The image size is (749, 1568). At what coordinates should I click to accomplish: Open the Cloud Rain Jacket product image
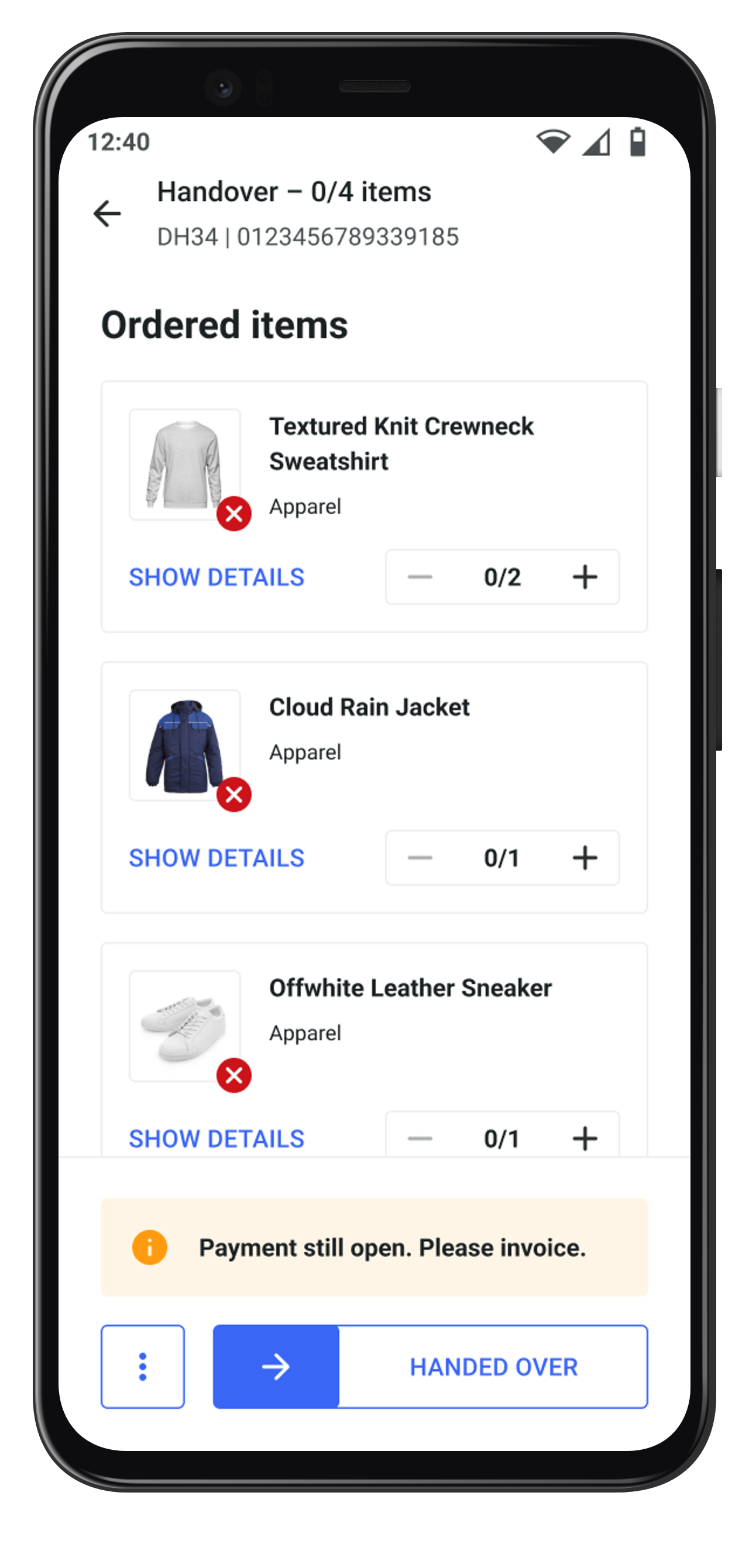pos(184,745)
